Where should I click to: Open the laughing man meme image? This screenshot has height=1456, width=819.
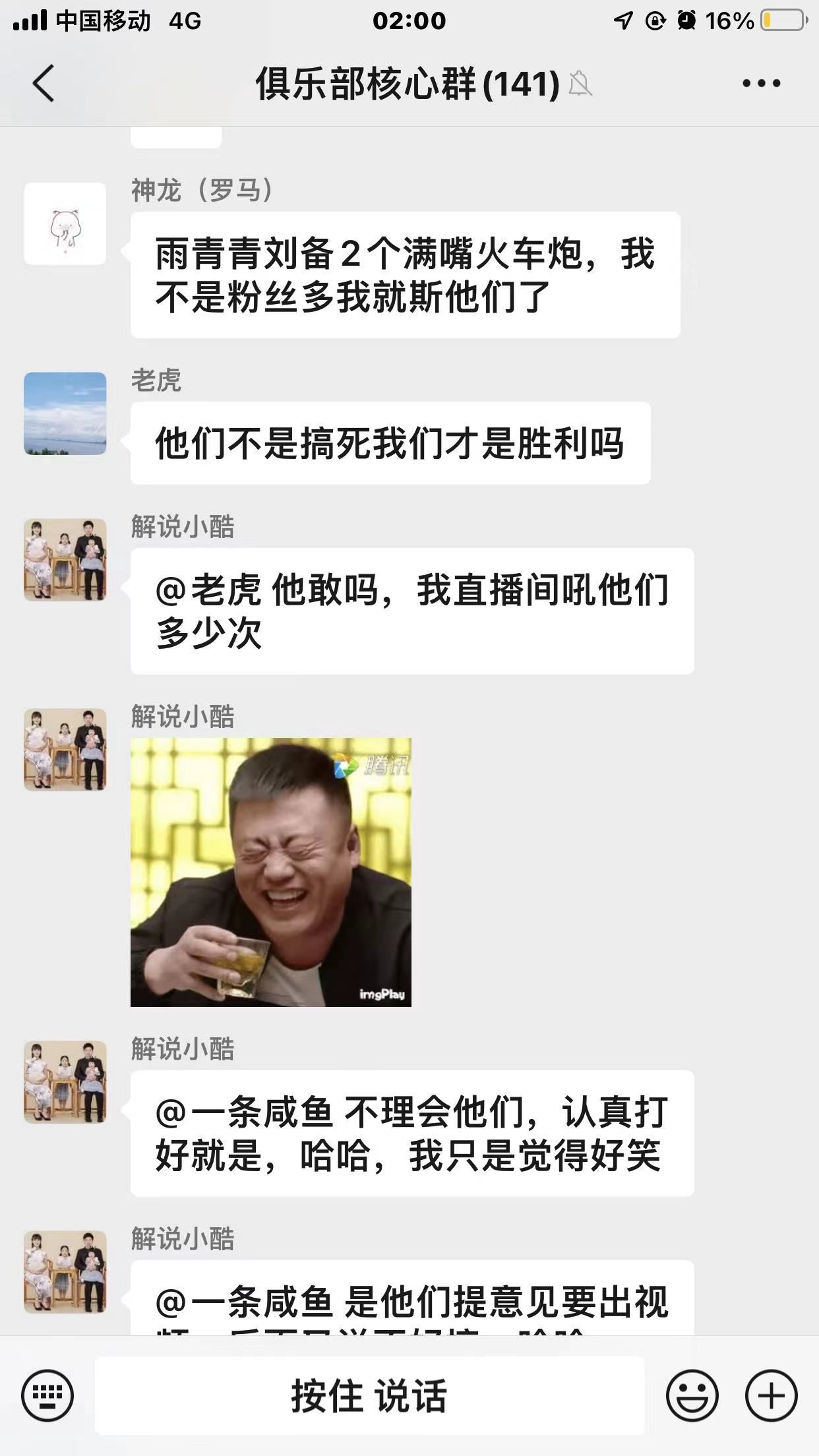tap(271, 872)
